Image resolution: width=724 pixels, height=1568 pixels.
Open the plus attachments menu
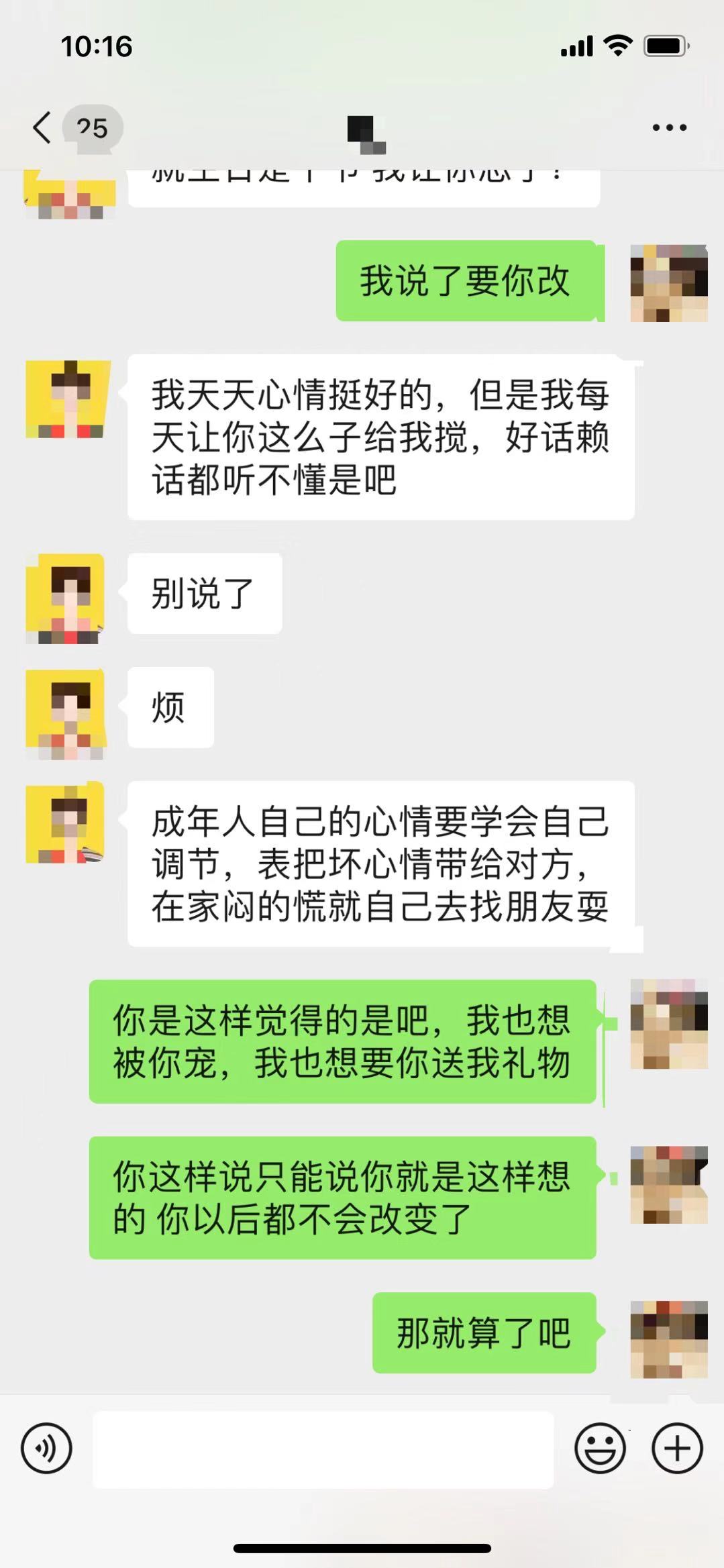[677, 1448]
